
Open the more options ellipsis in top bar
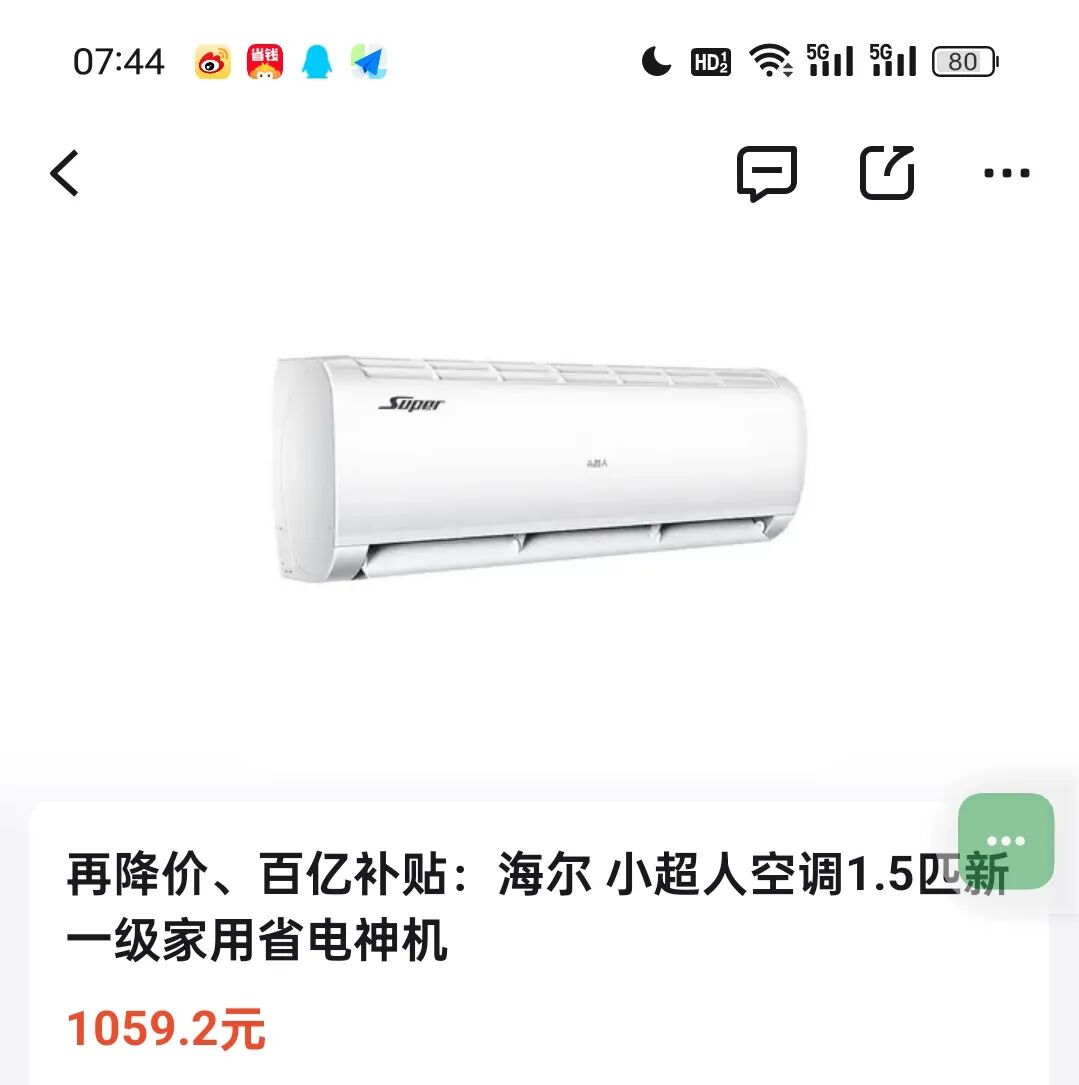(x=1007, y=172)
